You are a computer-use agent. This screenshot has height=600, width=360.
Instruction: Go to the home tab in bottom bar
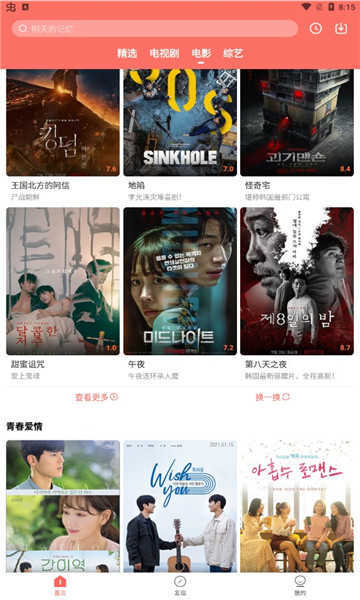click(x=60, y=585)
